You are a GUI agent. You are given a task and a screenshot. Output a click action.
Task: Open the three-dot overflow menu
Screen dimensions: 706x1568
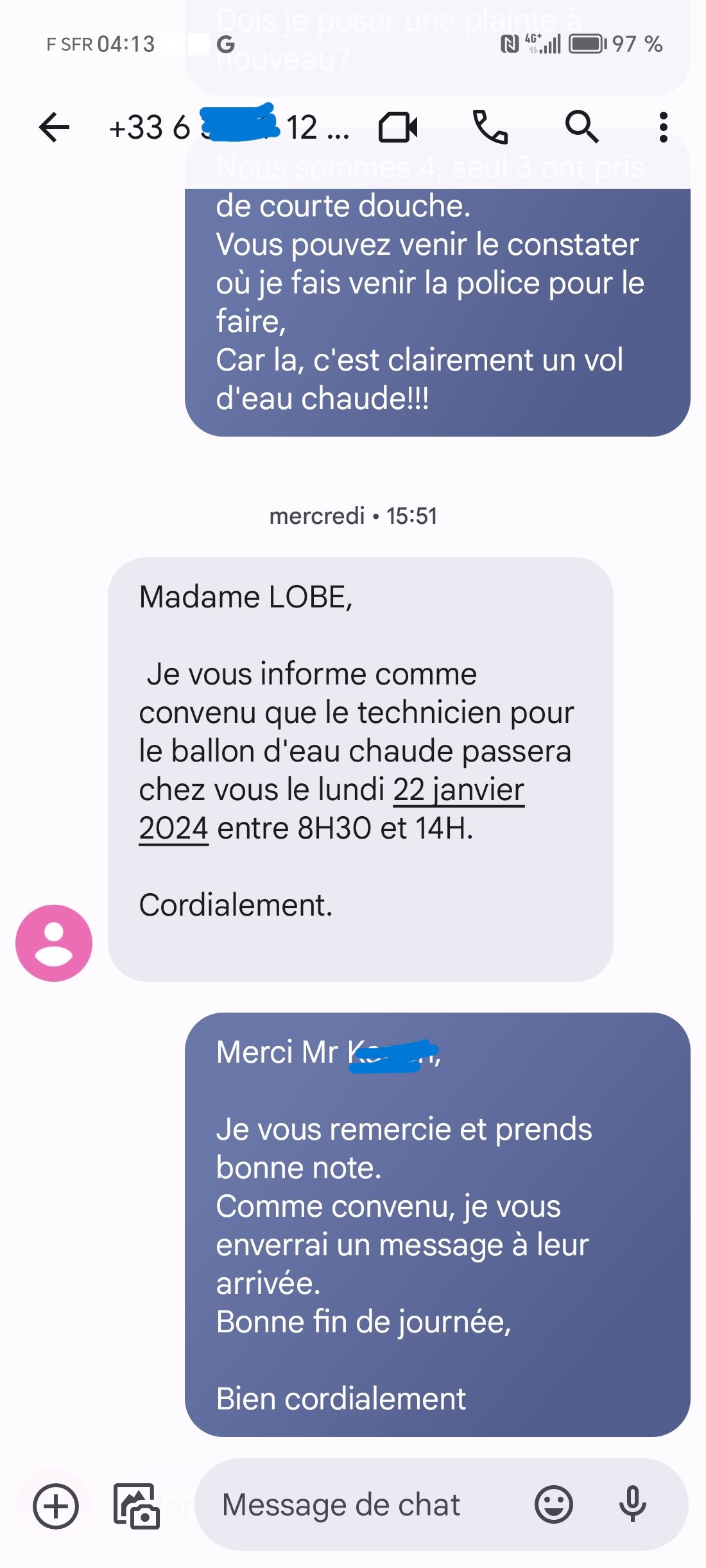[x=664, y=127]
